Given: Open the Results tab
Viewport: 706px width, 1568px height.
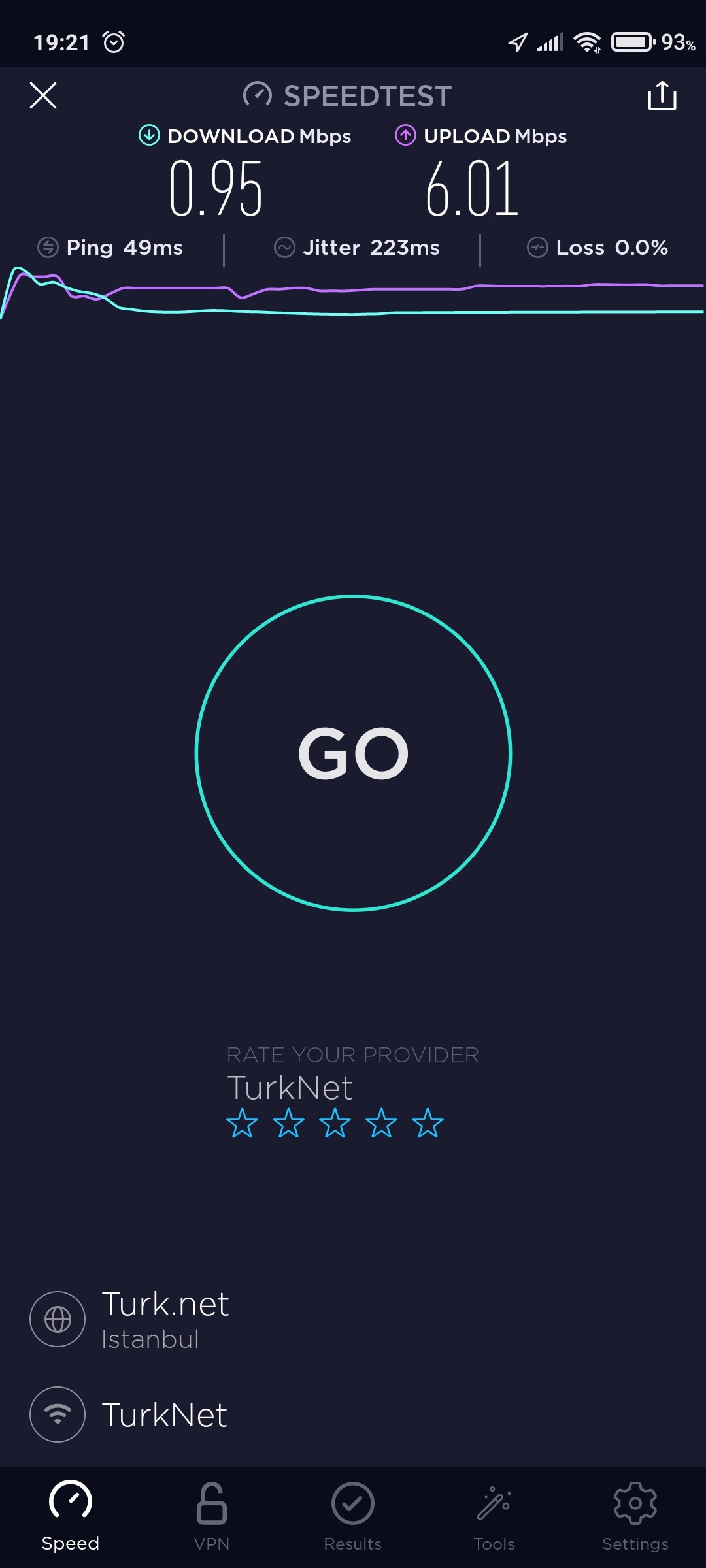Looking at the screenshot, I should pos(353,1516).
